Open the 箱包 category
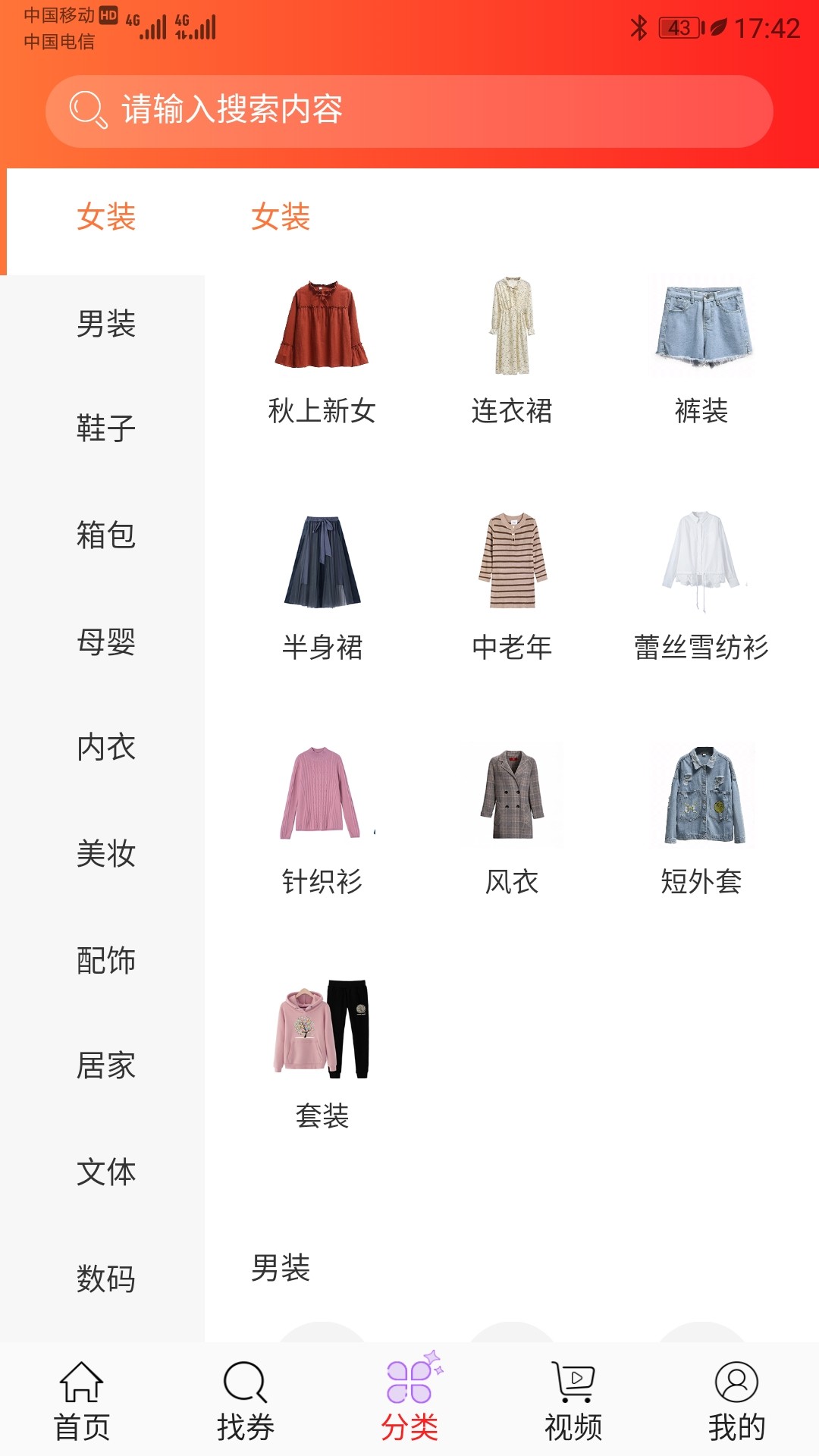 pyautogui.click(x=105, y=535)
